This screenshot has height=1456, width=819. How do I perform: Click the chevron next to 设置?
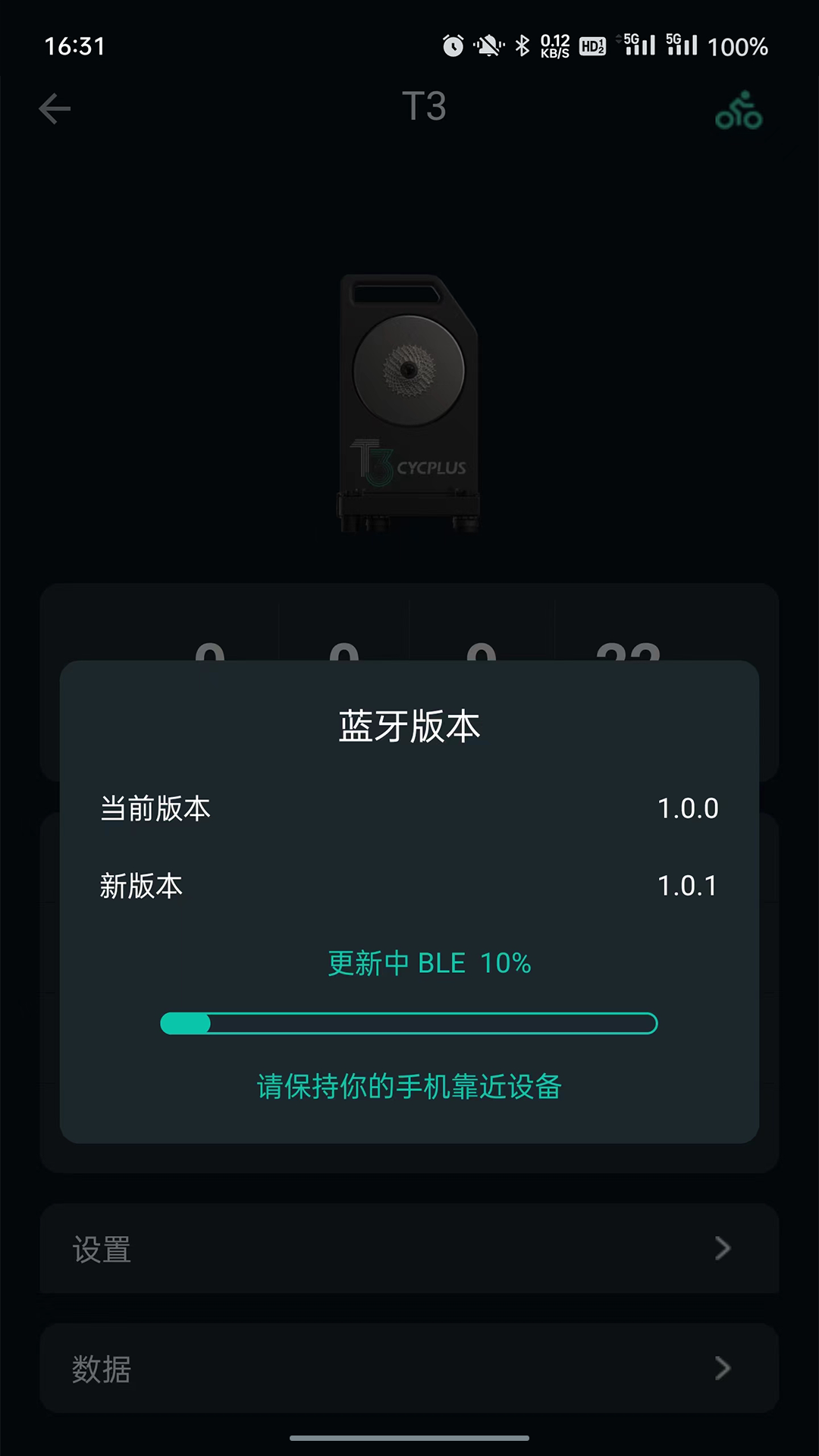tap(722, 1247)
